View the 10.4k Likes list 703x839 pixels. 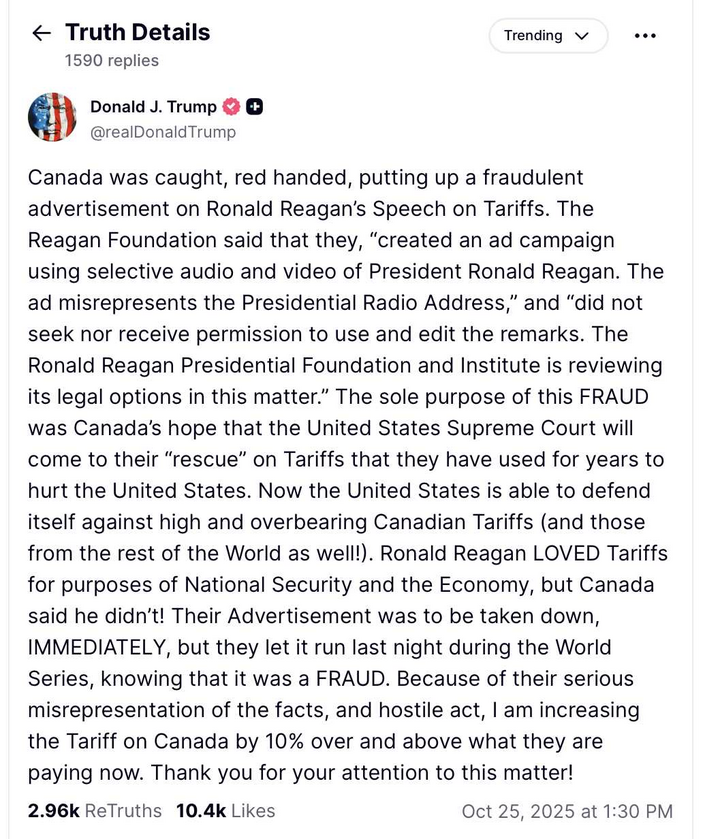(x=225, y=811)
